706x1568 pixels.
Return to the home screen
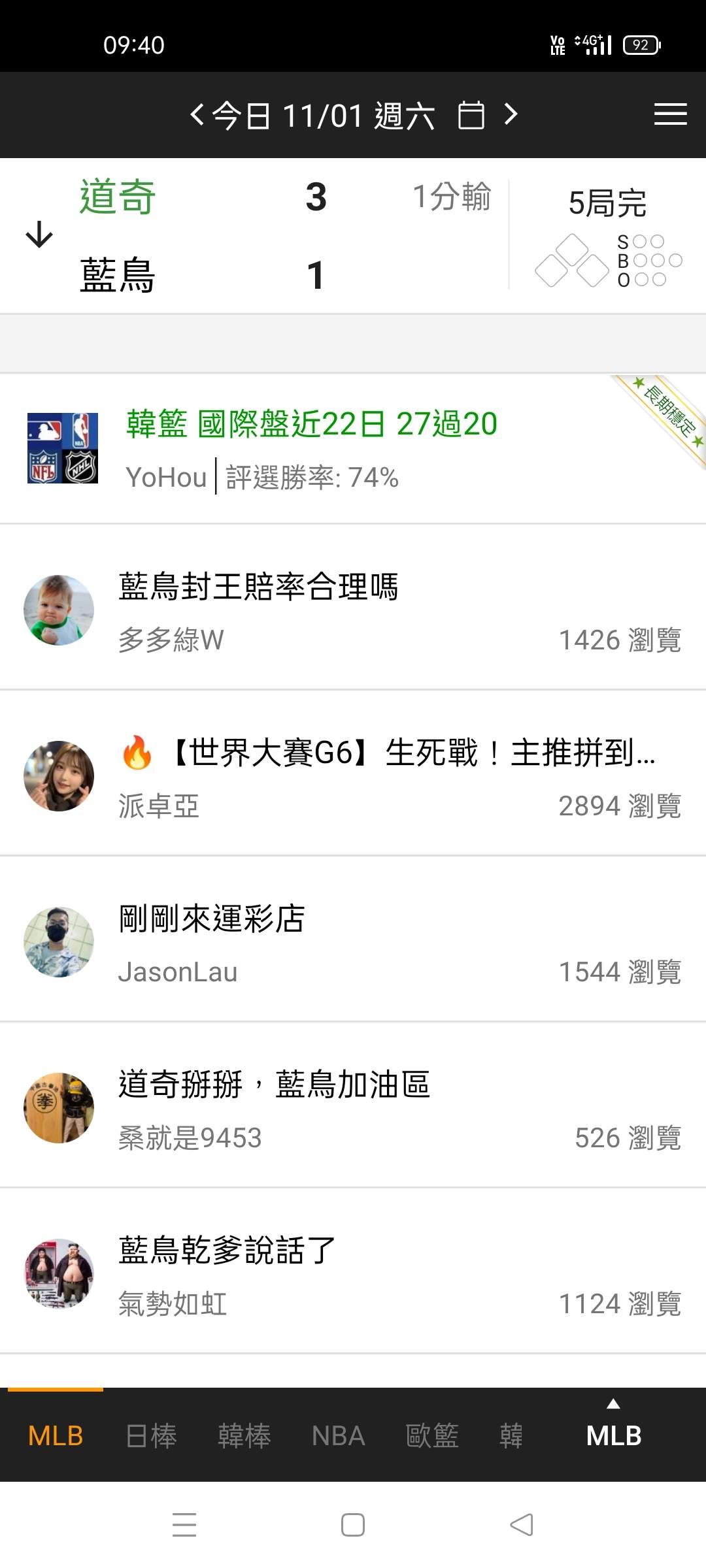point(353,1525)
